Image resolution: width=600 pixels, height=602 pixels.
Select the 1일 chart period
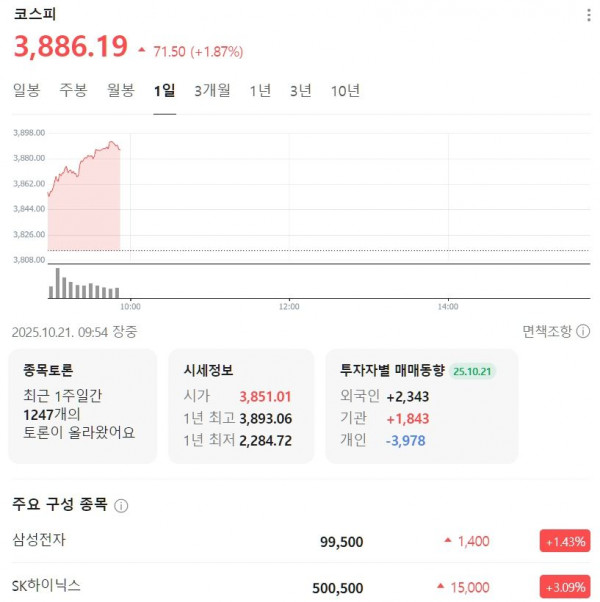coord(164,91)
